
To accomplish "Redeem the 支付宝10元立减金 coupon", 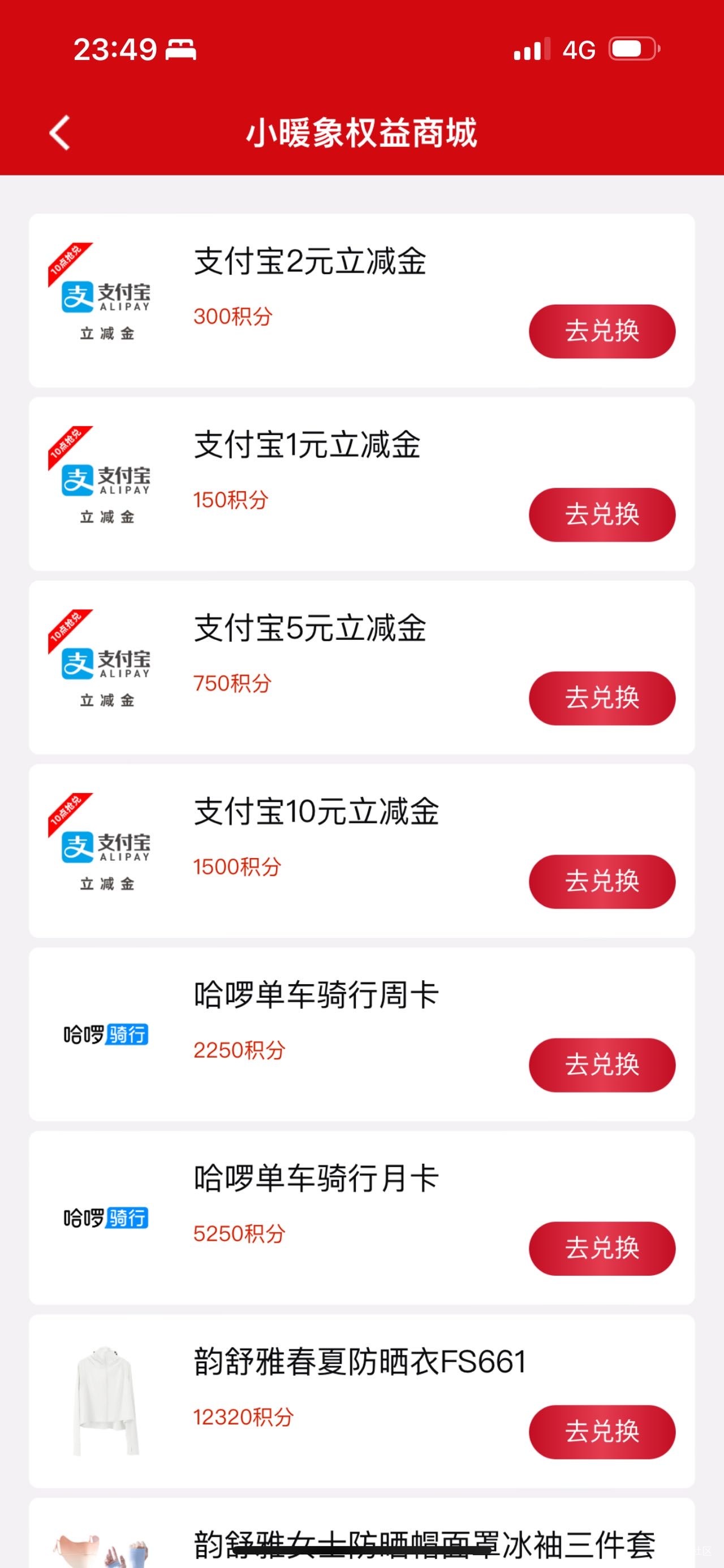I will (x=602, y=881).
